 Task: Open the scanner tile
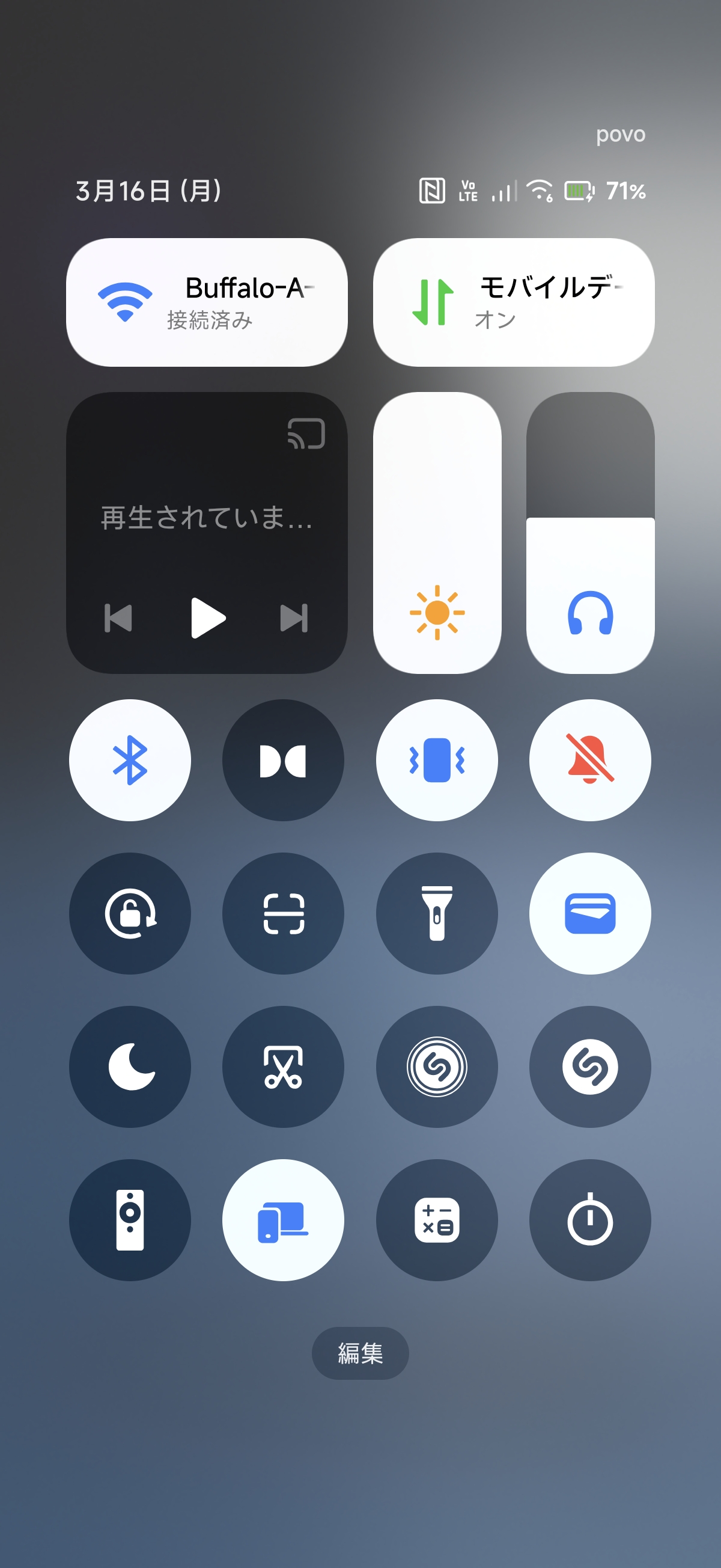tap(283, 913)
